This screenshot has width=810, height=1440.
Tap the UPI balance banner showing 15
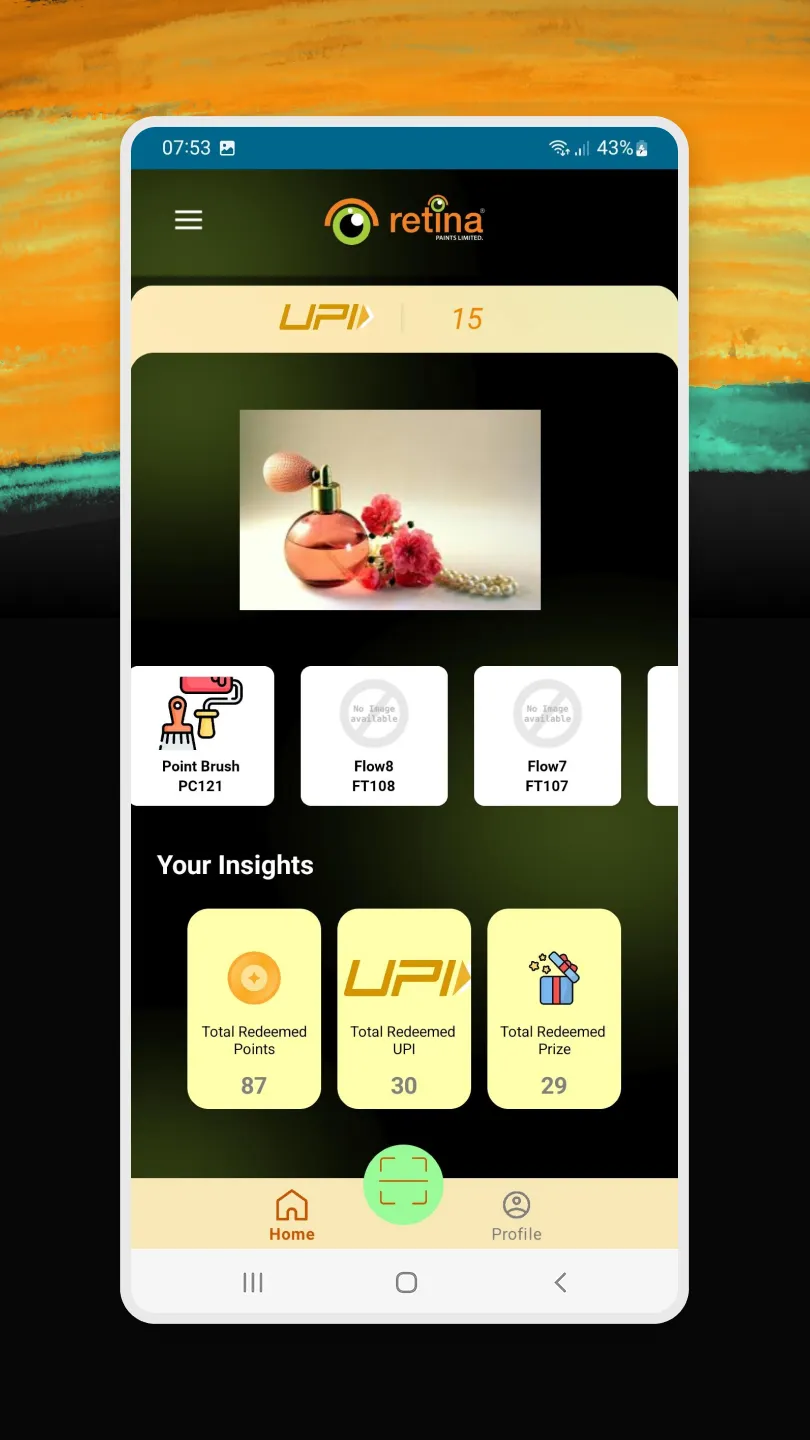point(404,319)
